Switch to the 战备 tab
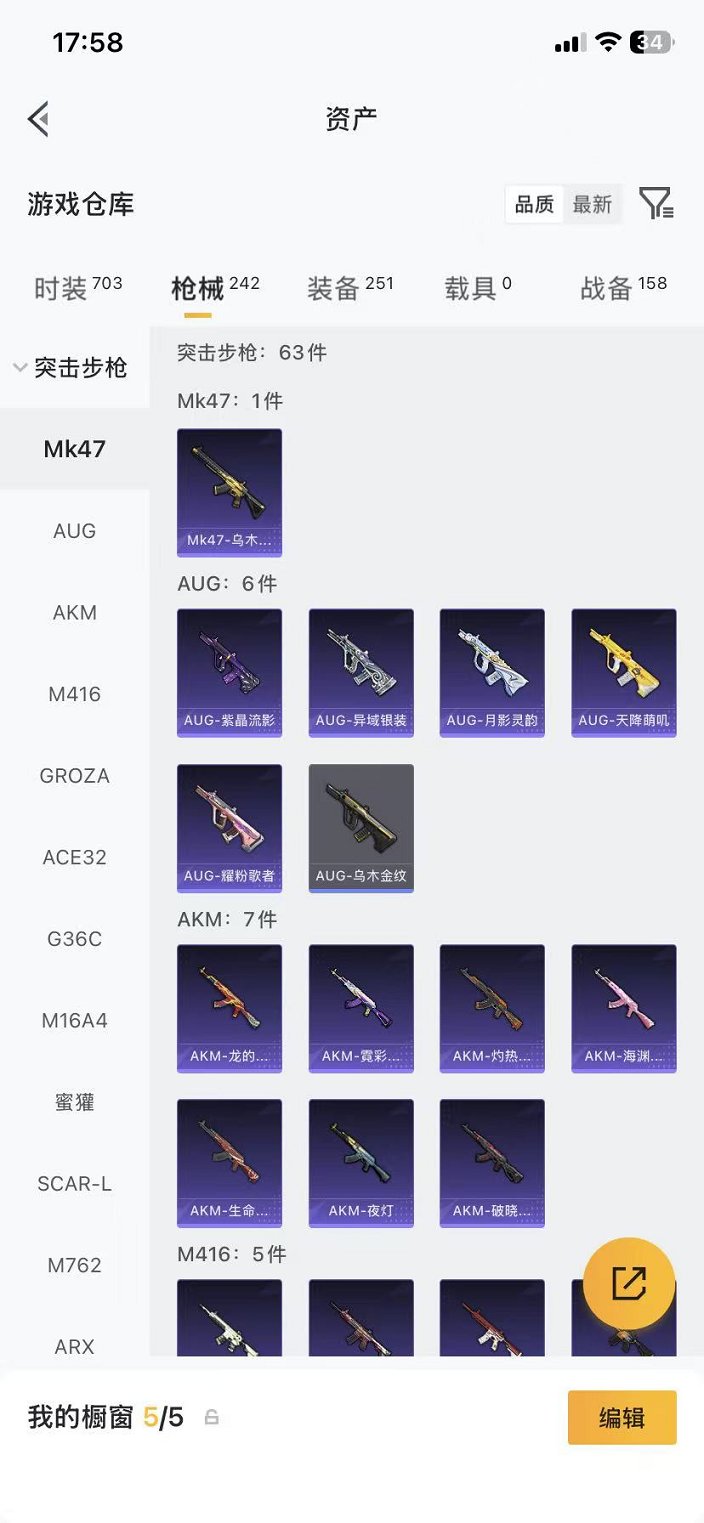 (x=623, y=288)
